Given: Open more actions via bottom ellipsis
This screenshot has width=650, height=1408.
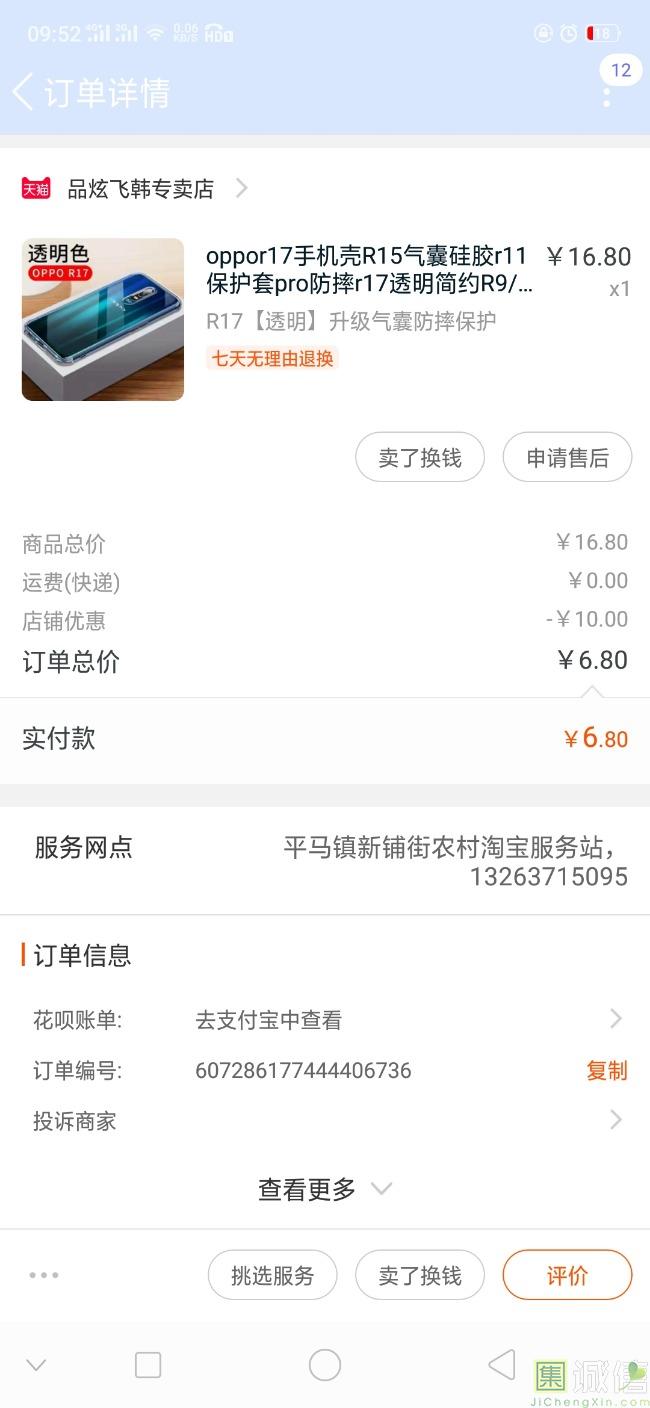Looking at the screenshot, I should (44, 1275).
